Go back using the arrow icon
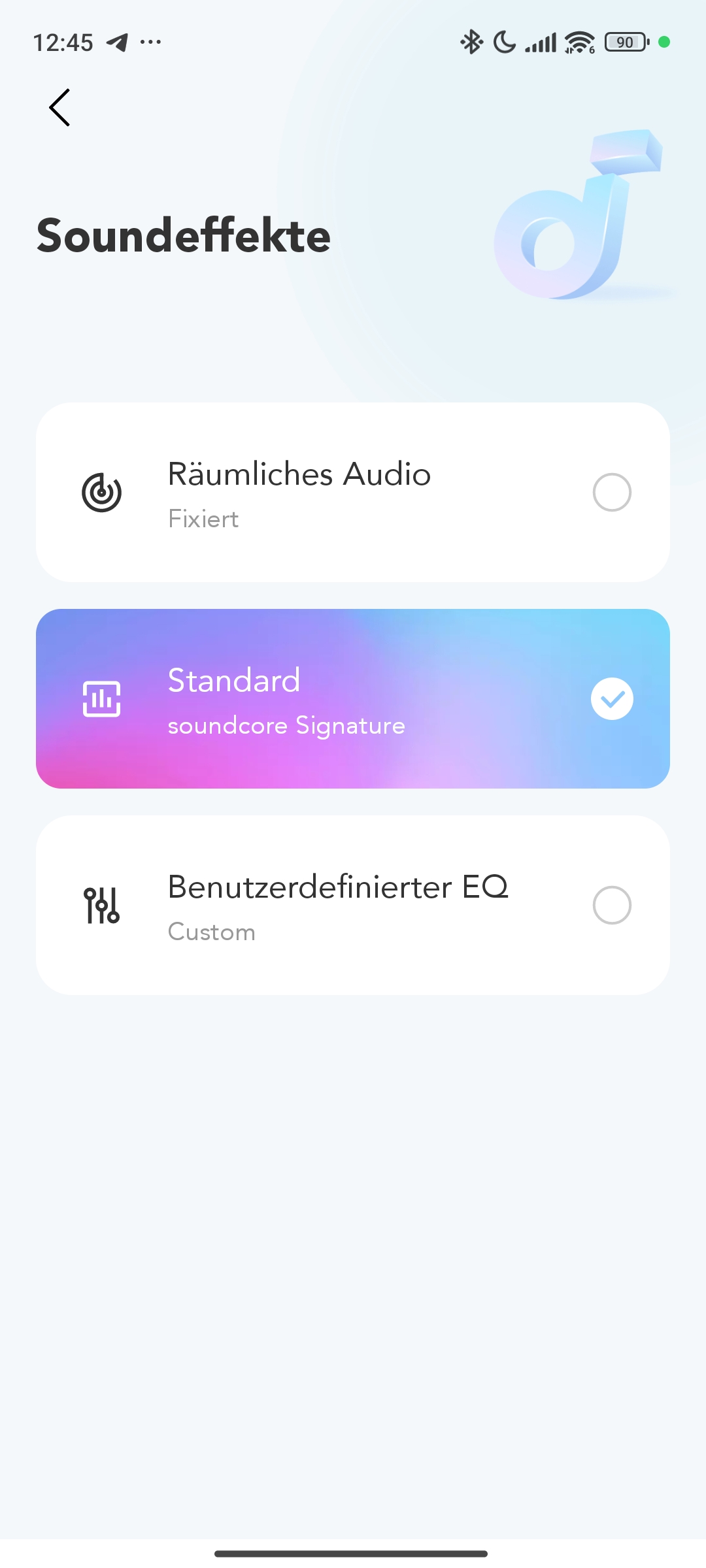This screenshot has width=706, height=1568. point(59,107)
